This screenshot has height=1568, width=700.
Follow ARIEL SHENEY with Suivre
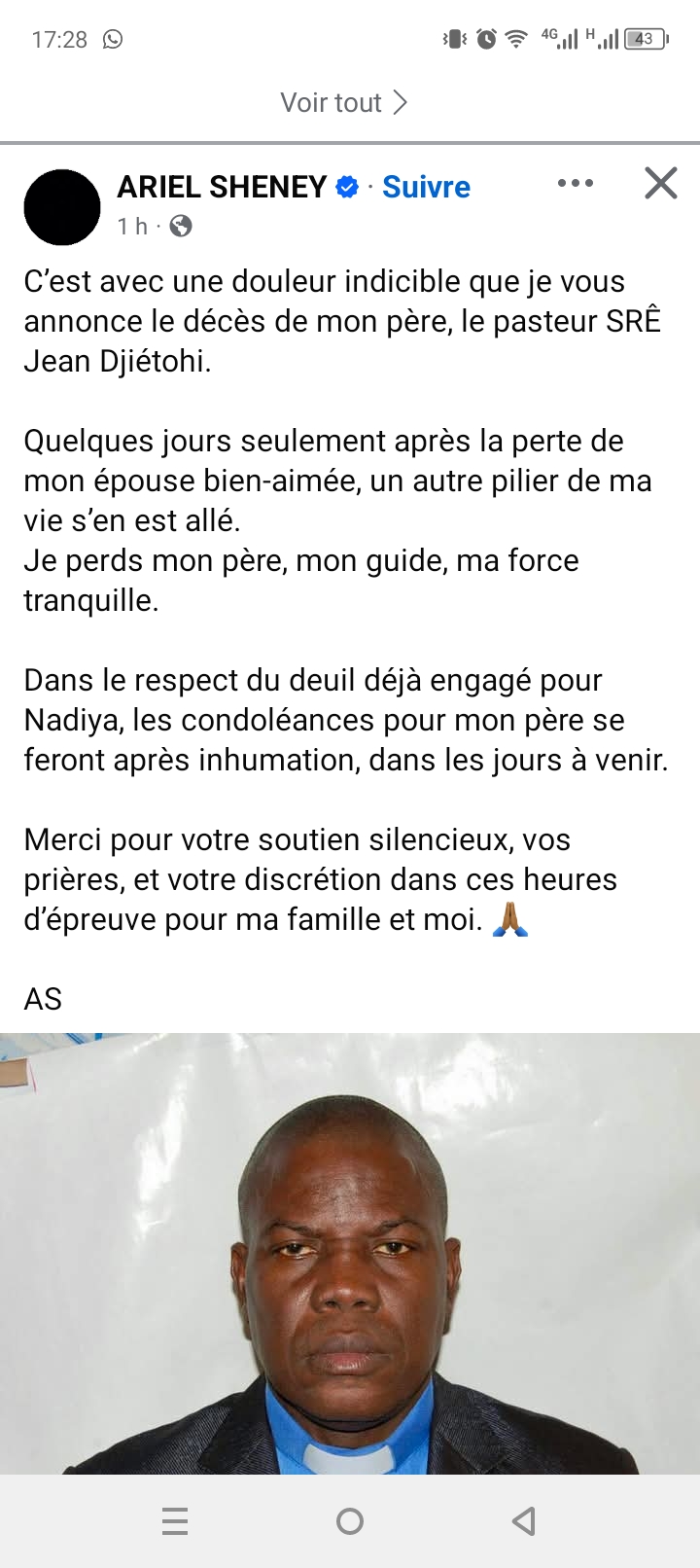pyautogui.click(x=426, y=187)
